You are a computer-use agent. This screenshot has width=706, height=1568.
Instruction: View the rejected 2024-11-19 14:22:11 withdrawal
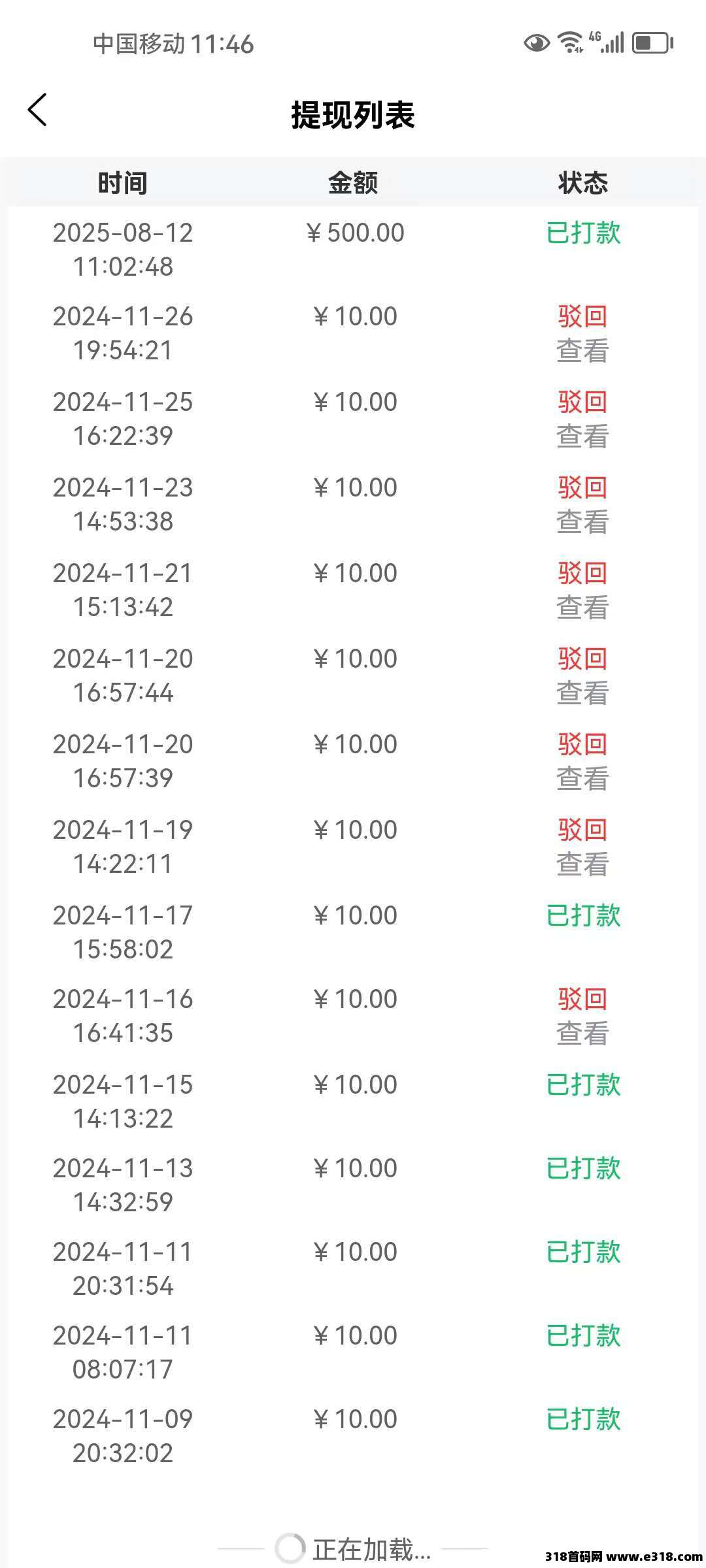pyautogui.click(x=582, y=864)
